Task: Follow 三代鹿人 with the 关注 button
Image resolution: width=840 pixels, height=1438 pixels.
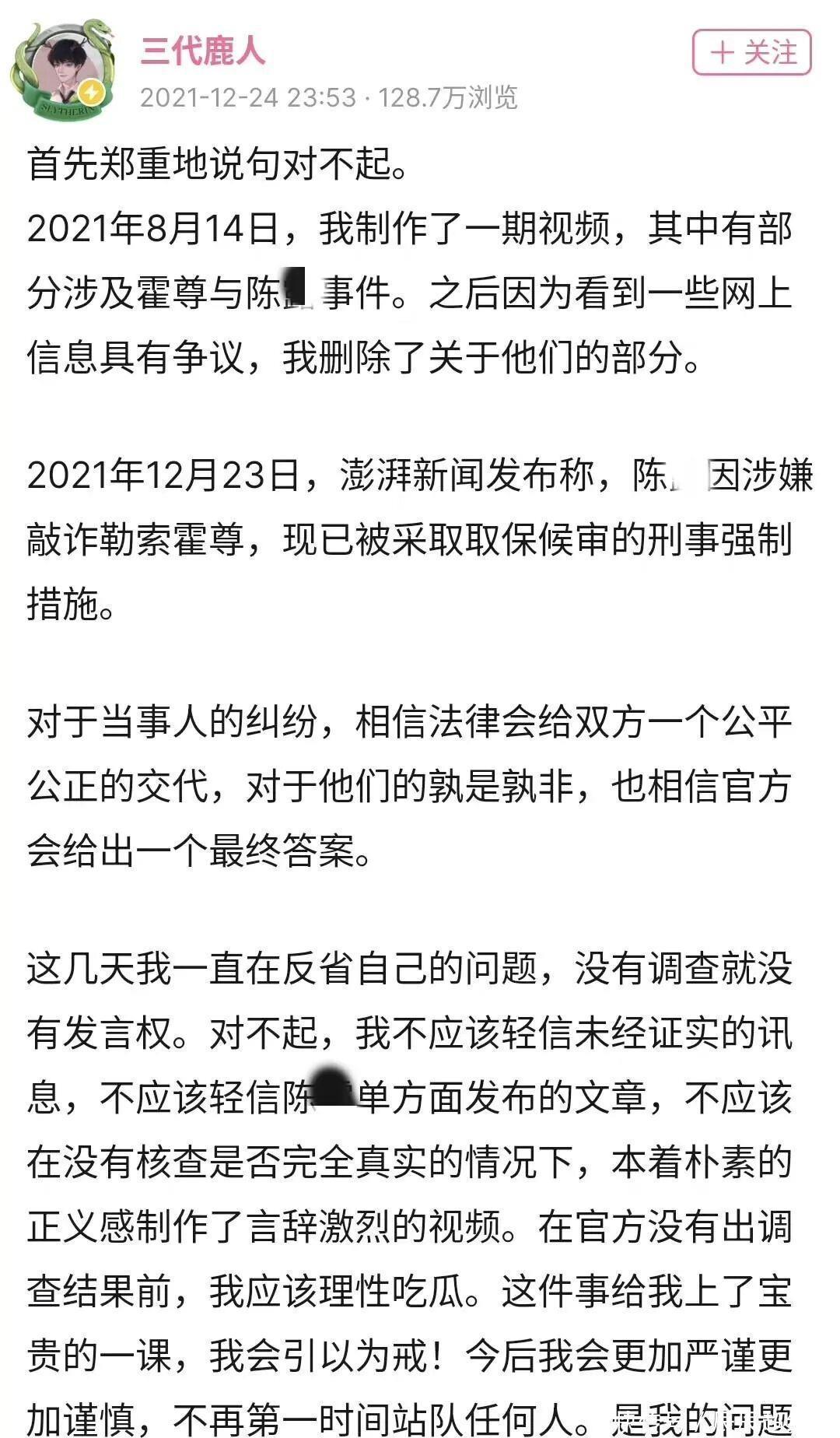Action: (x=751, y=52)
